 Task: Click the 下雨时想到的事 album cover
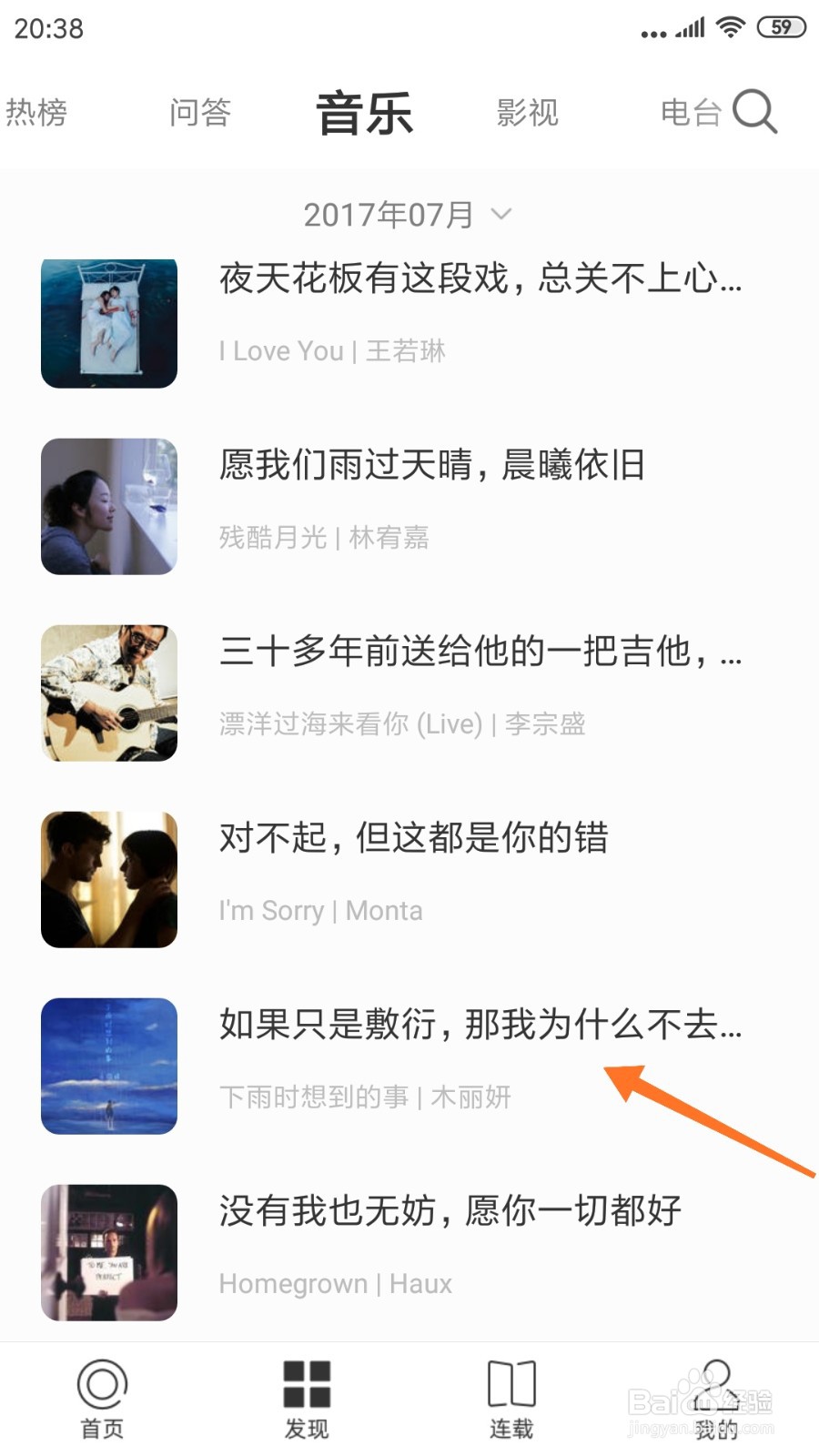click(108, 1065)
